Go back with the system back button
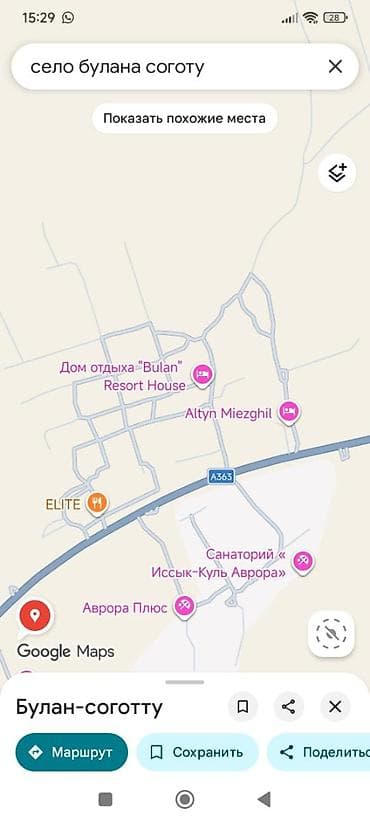The height and width of the screenshot is (822, 370). [x=264, y=799]
